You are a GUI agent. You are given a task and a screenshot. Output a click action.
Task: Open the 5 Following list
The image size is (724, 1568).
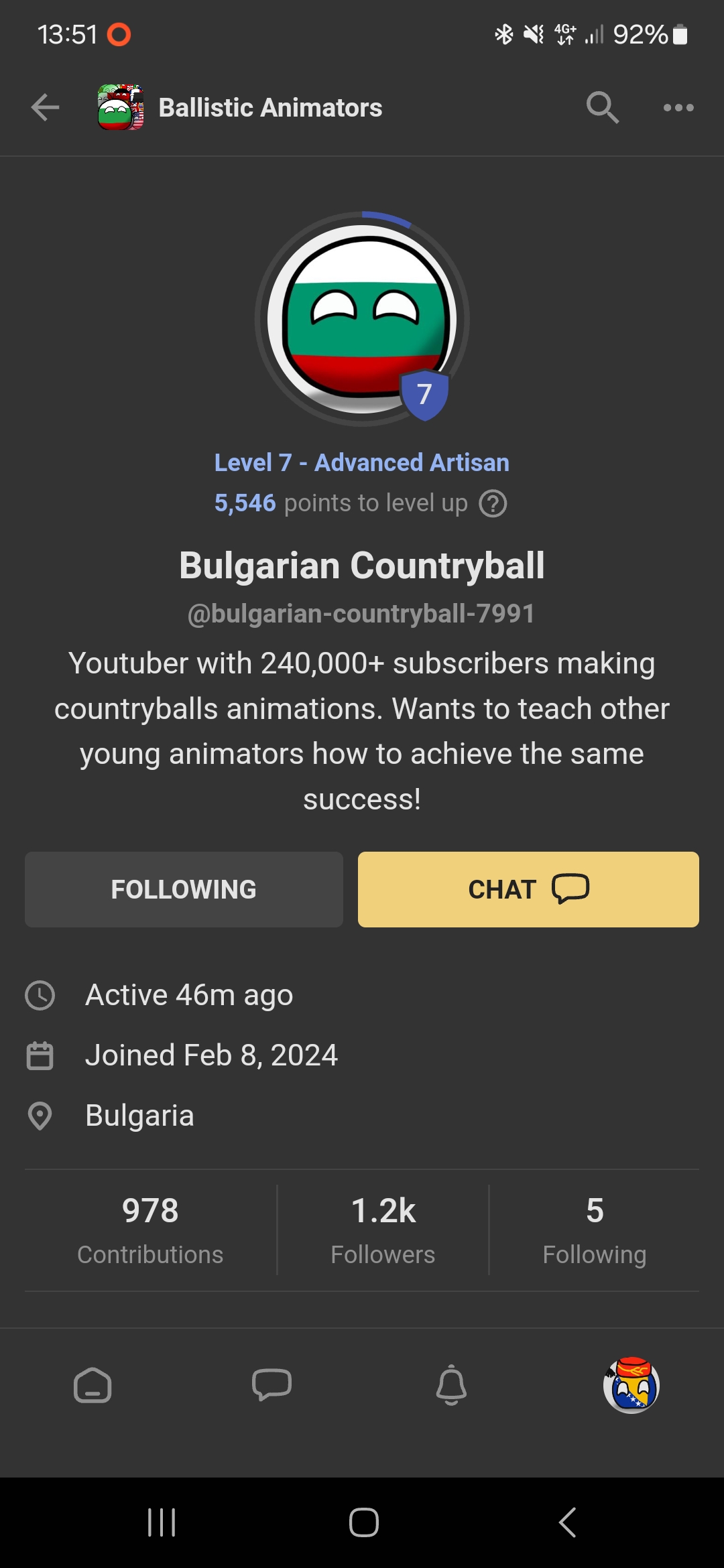click(x=595, y=1230)
